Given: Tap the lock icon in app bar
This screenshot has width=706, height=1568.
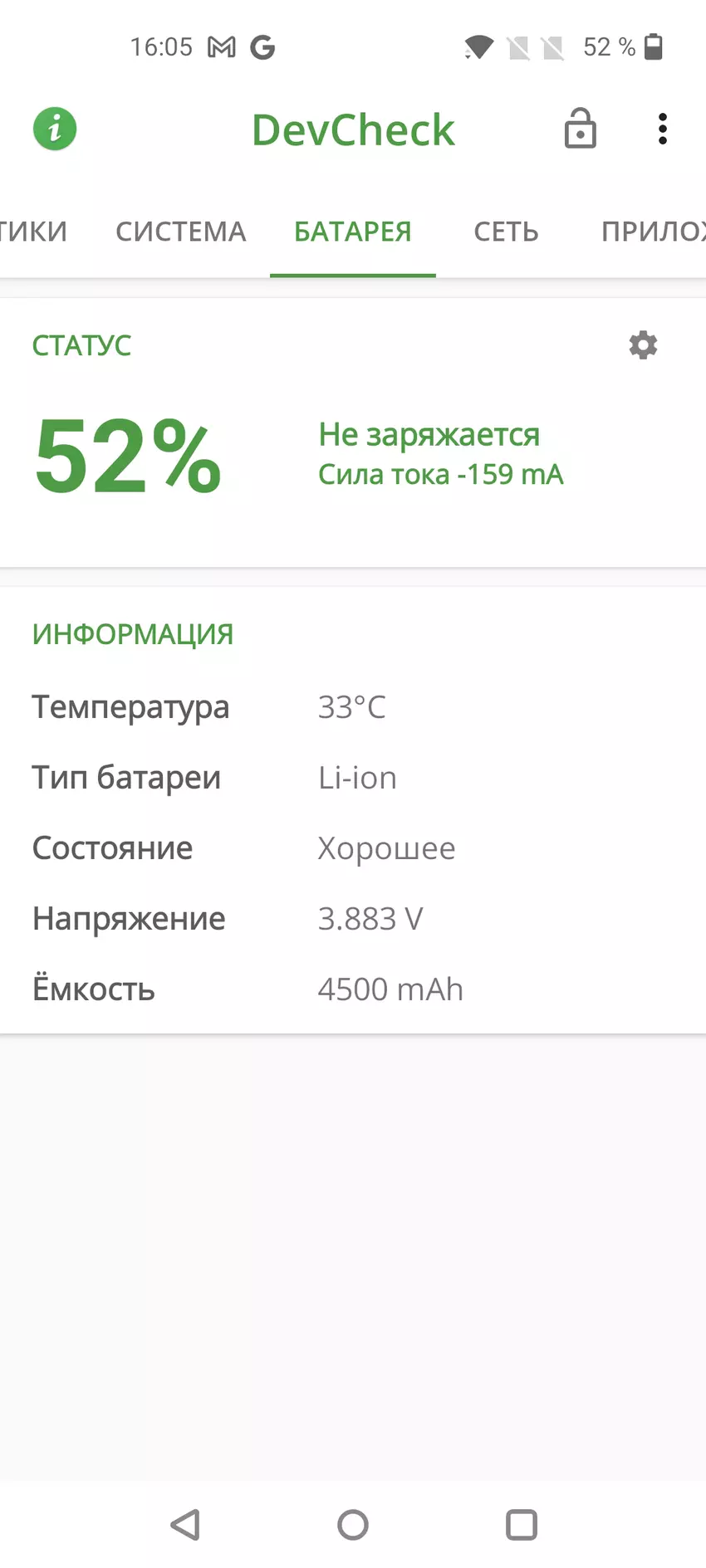Looking at the screenshot, I should [580, 129].
